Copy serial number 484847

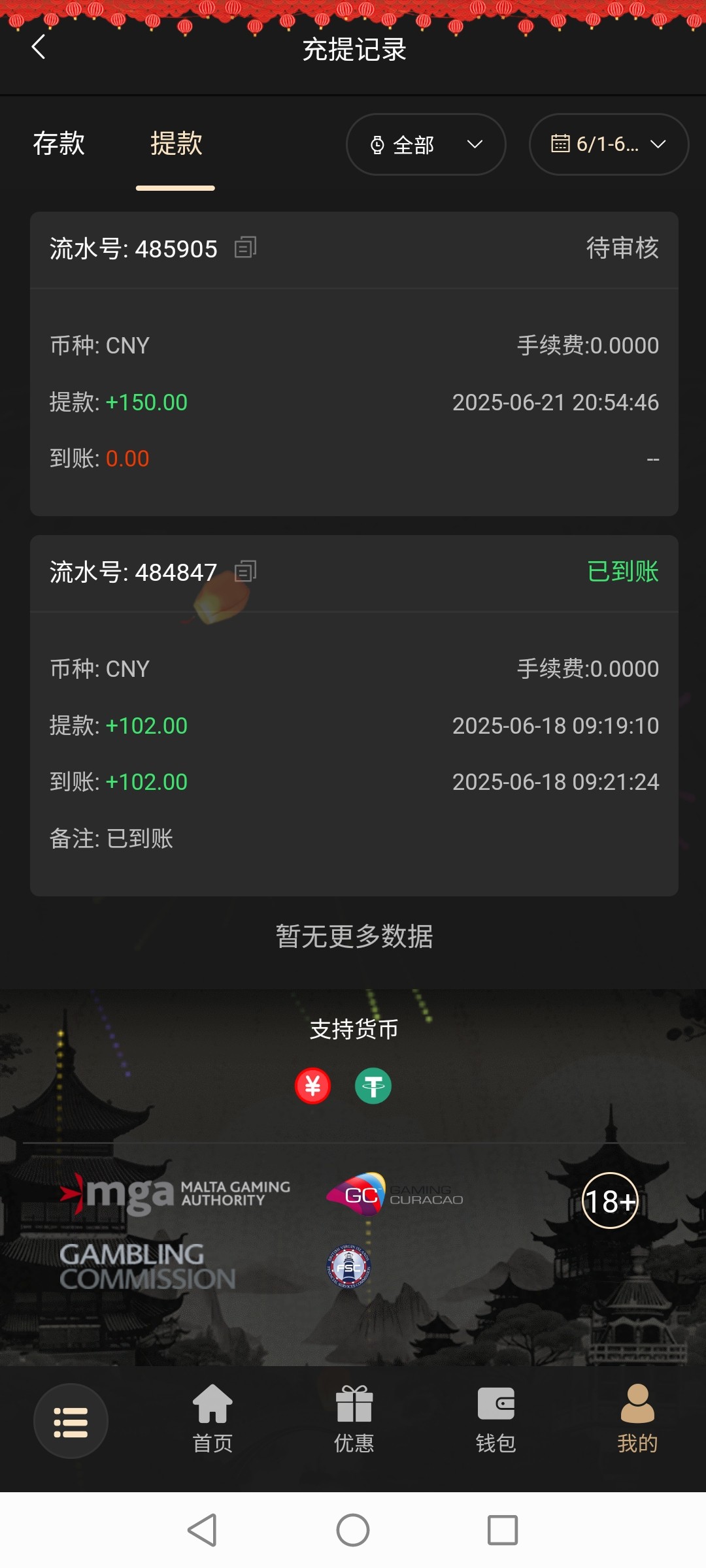click(x=246, y=572)
